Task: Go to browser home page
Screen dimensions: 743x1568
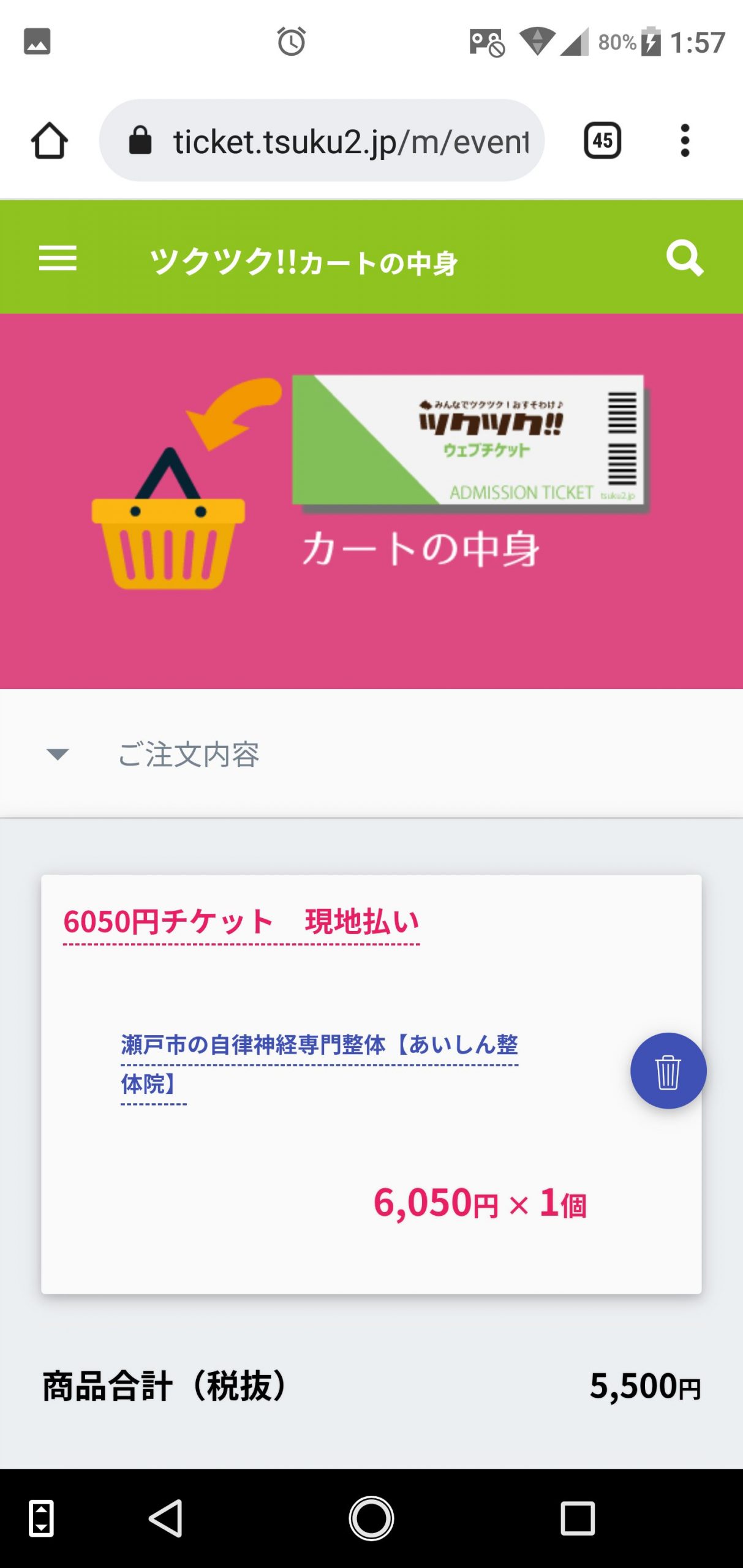Action: [x=49, y=141]
